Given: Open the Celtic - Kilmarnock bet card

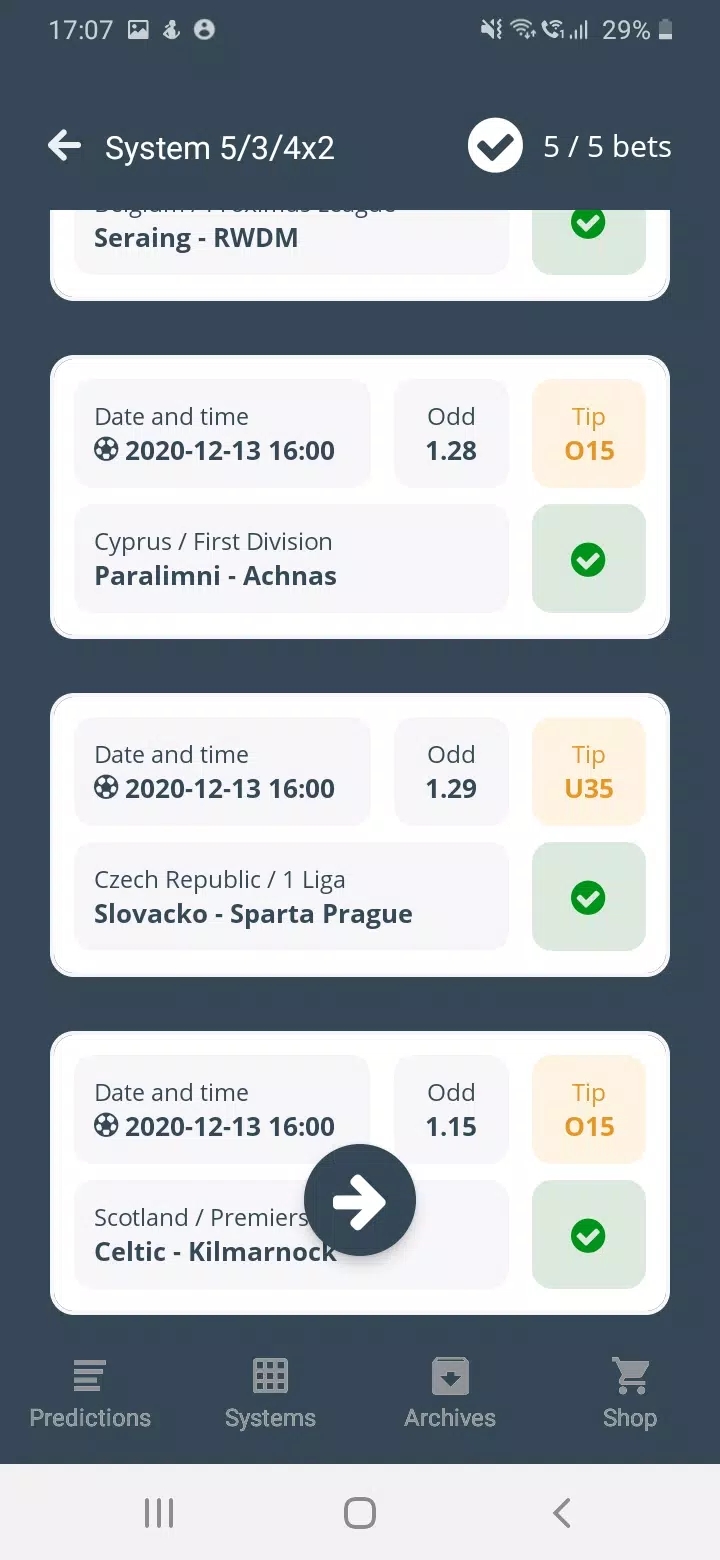Looking at the screenshot, I should coord(360,1173).
